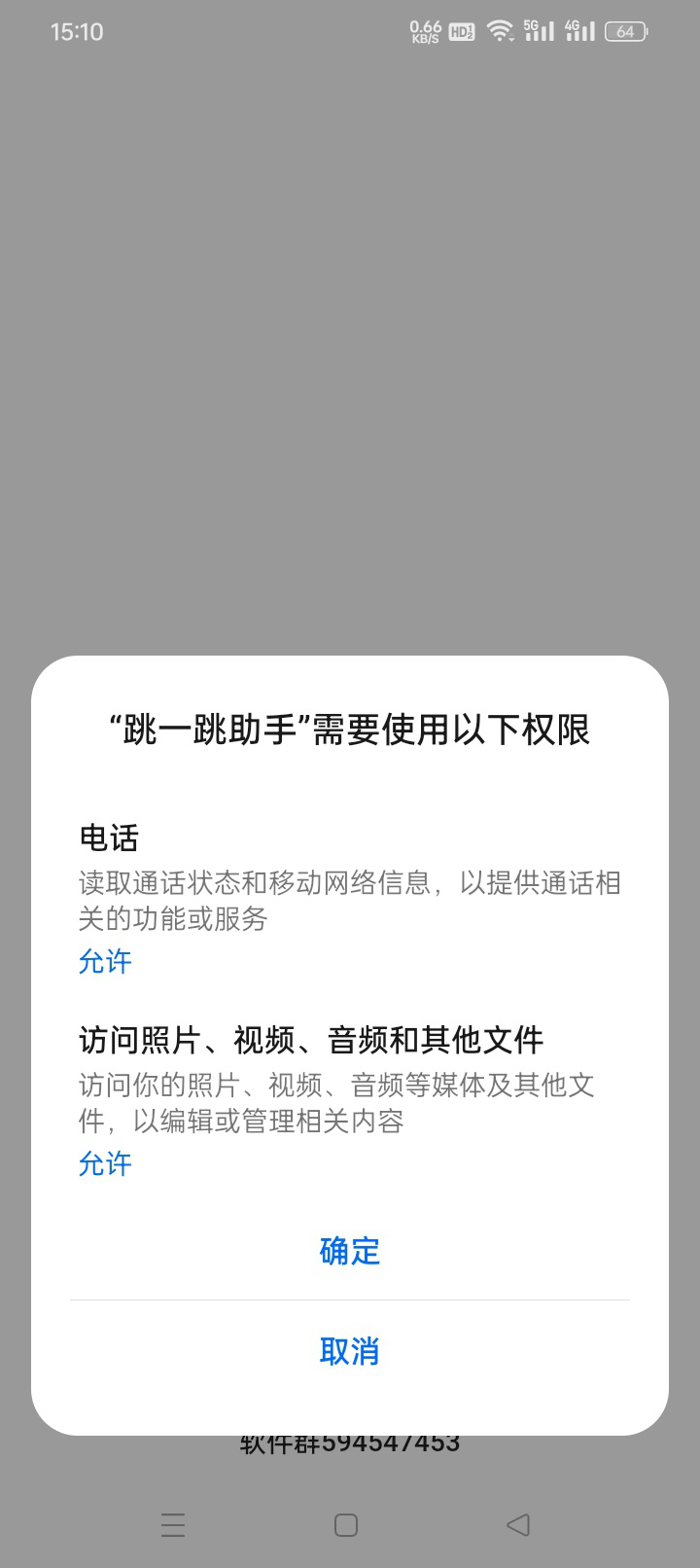Tap the software group number 594547453

tap(348, 1443)
